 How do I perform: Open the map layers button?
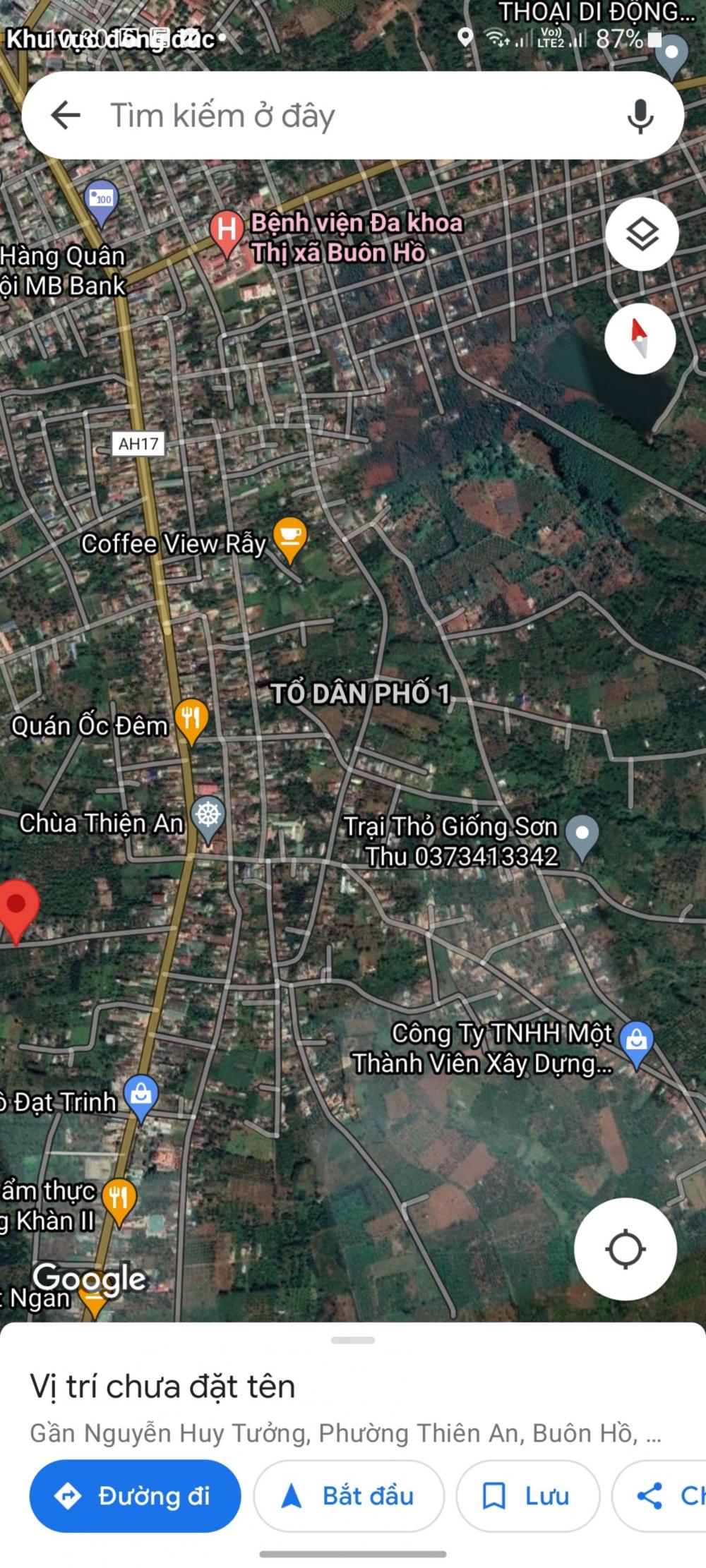(642, 234)
